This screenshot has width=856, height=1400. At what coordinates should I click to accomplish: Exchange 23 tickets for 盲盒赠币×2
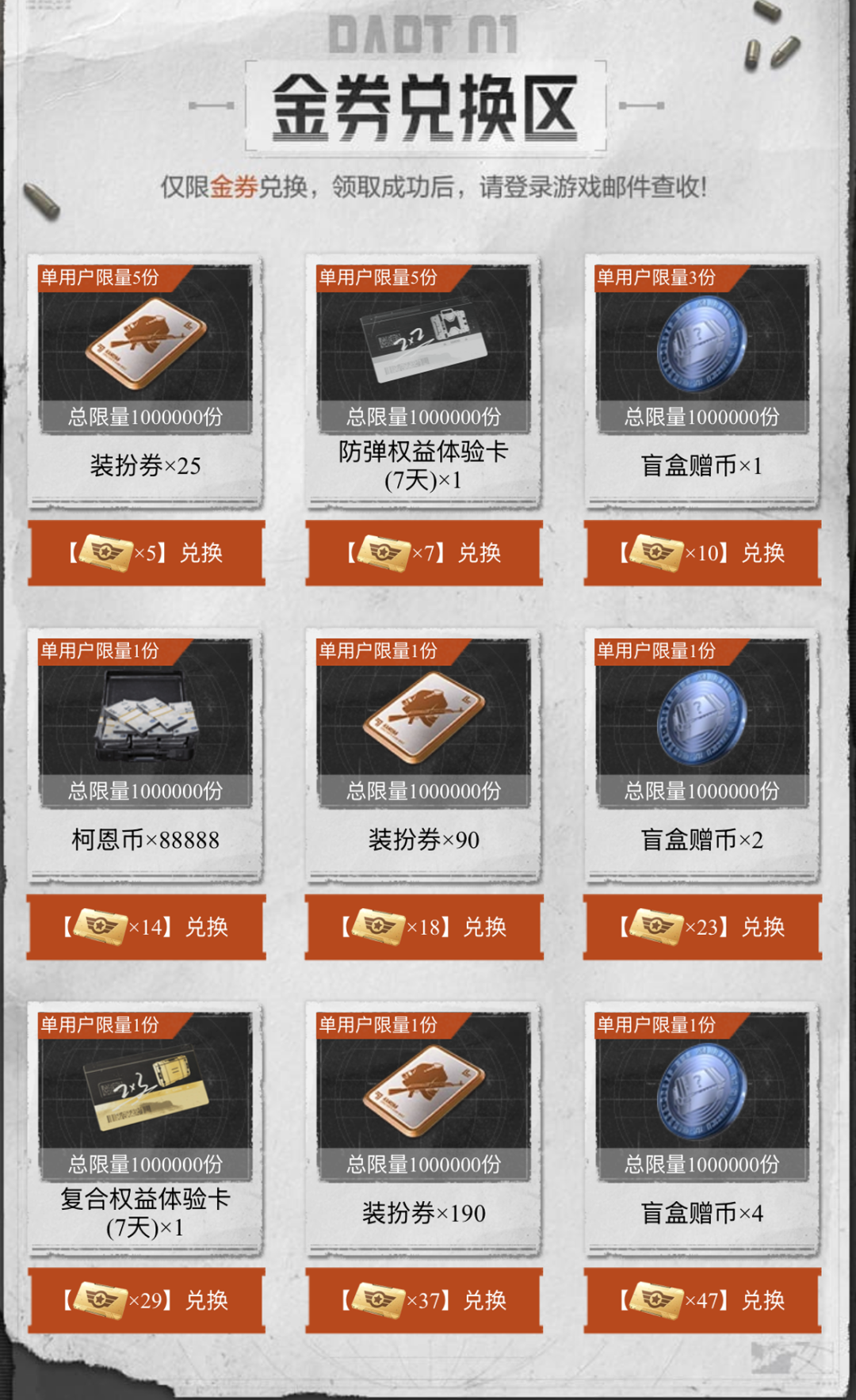click(702, 926)
